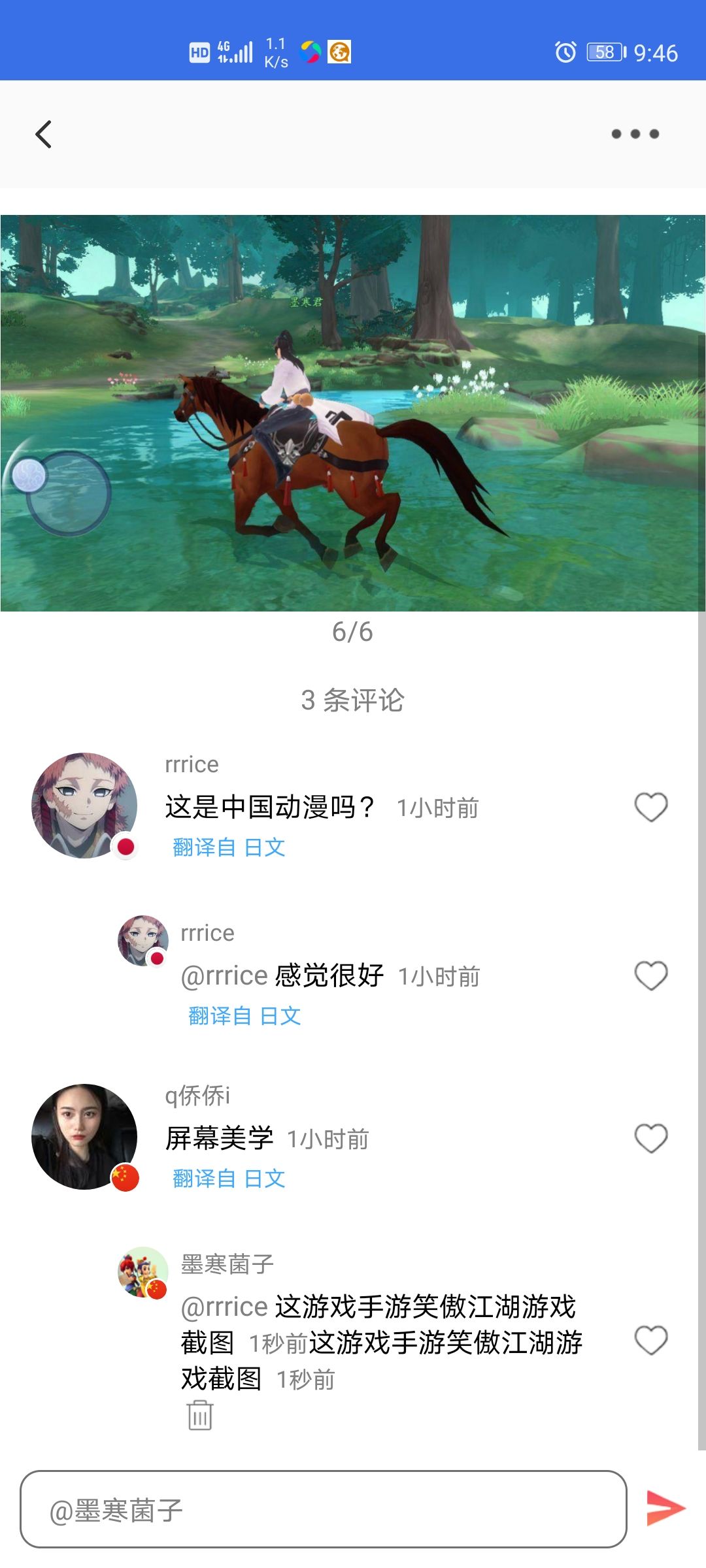706x1568 pixels.
Task: Tap the username rrrice above the first comment
Action: 191,764
